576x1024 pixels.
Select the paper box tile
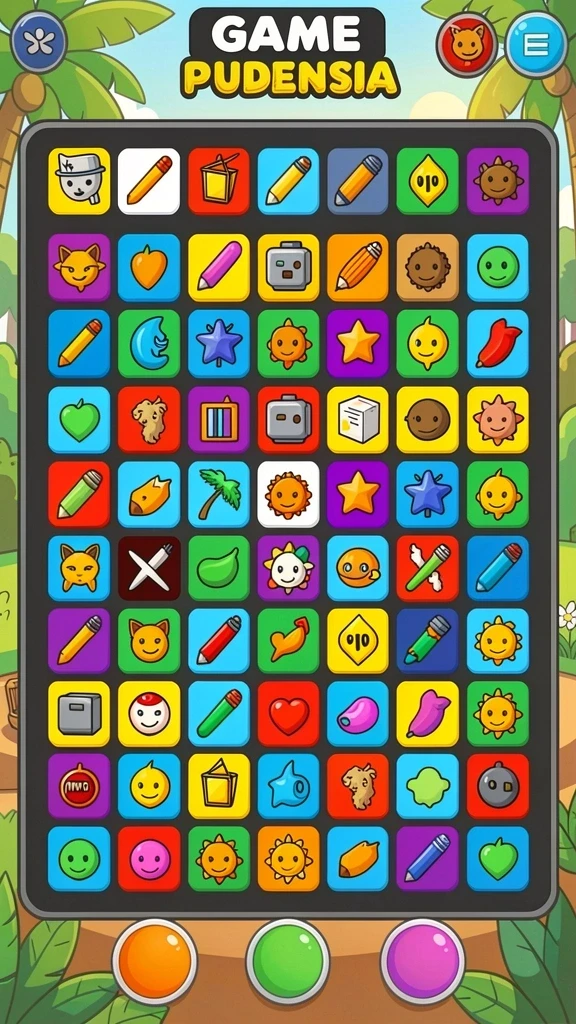(358, 420)
